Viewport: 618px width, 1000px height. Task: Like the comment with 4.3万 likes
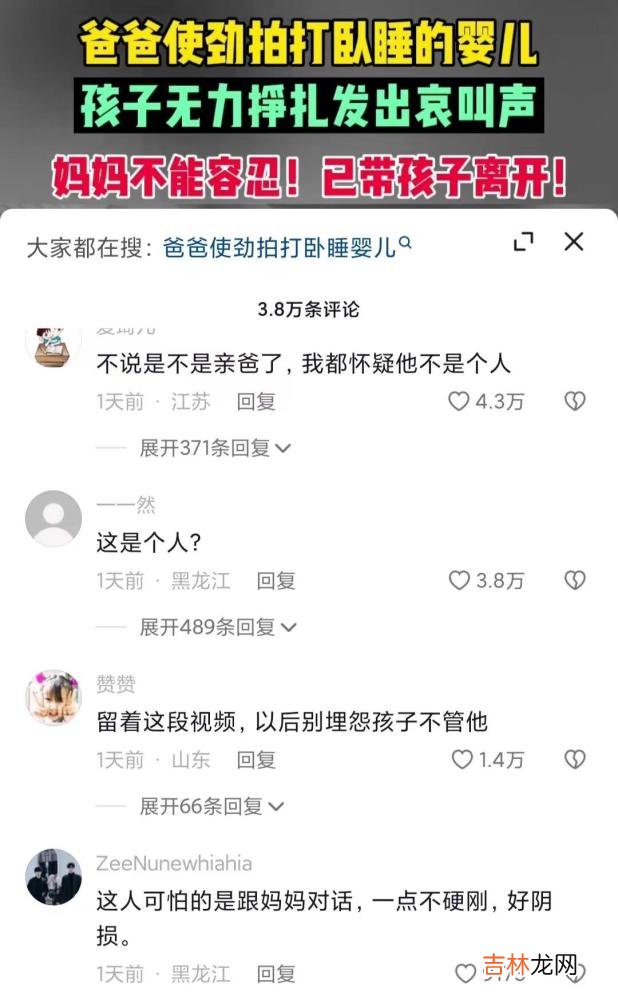459,401
